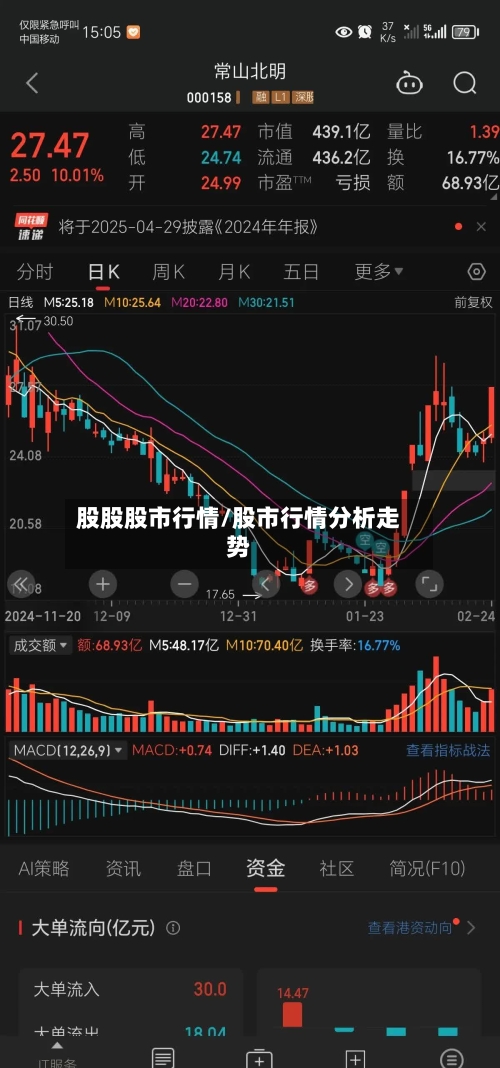The width and height of the screenshot is (500, 1068).
Task: Open the robot assistant icon
Action: 409,84
